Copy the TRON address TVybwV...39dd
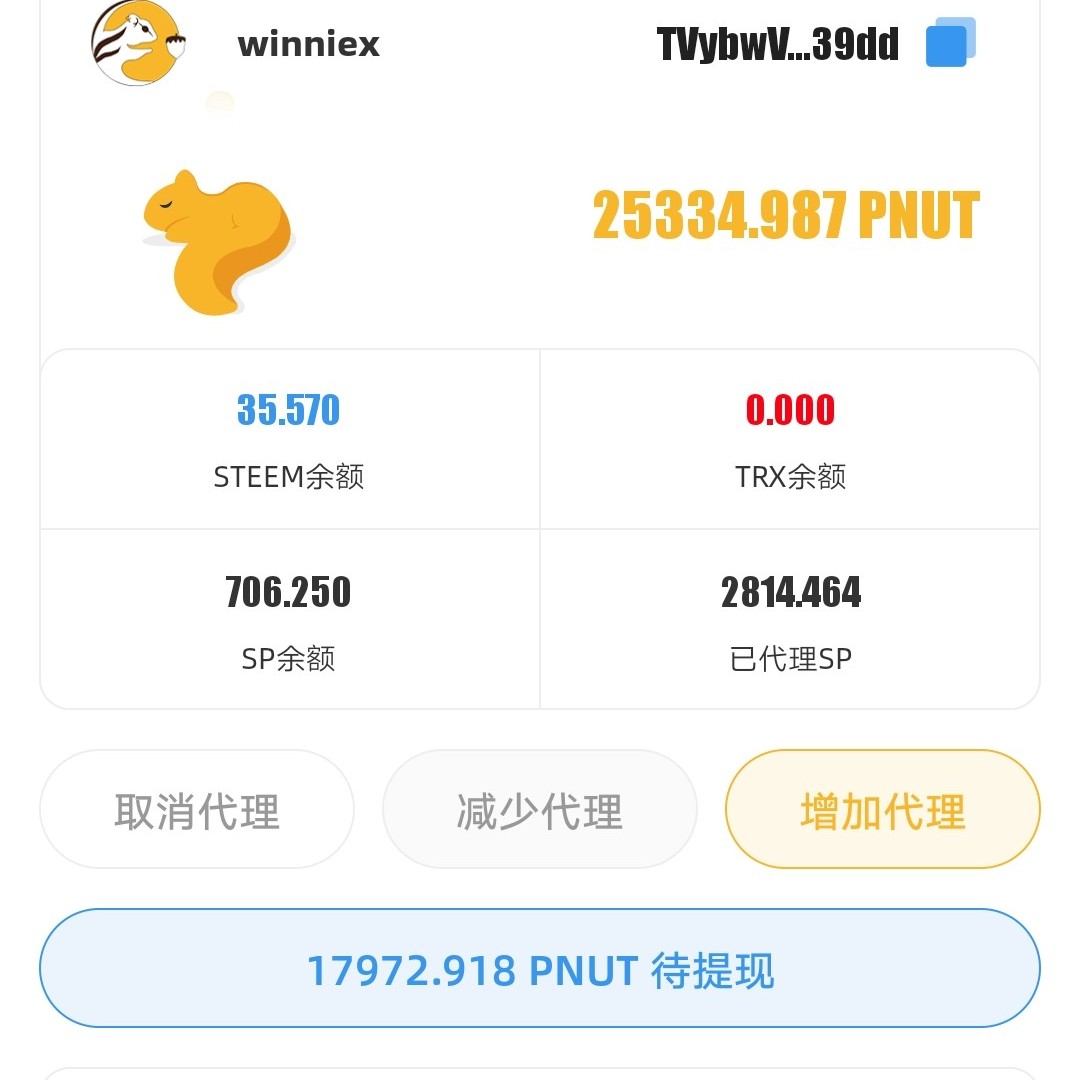This screenshot has height=1080, width=1080. [949, 44]
